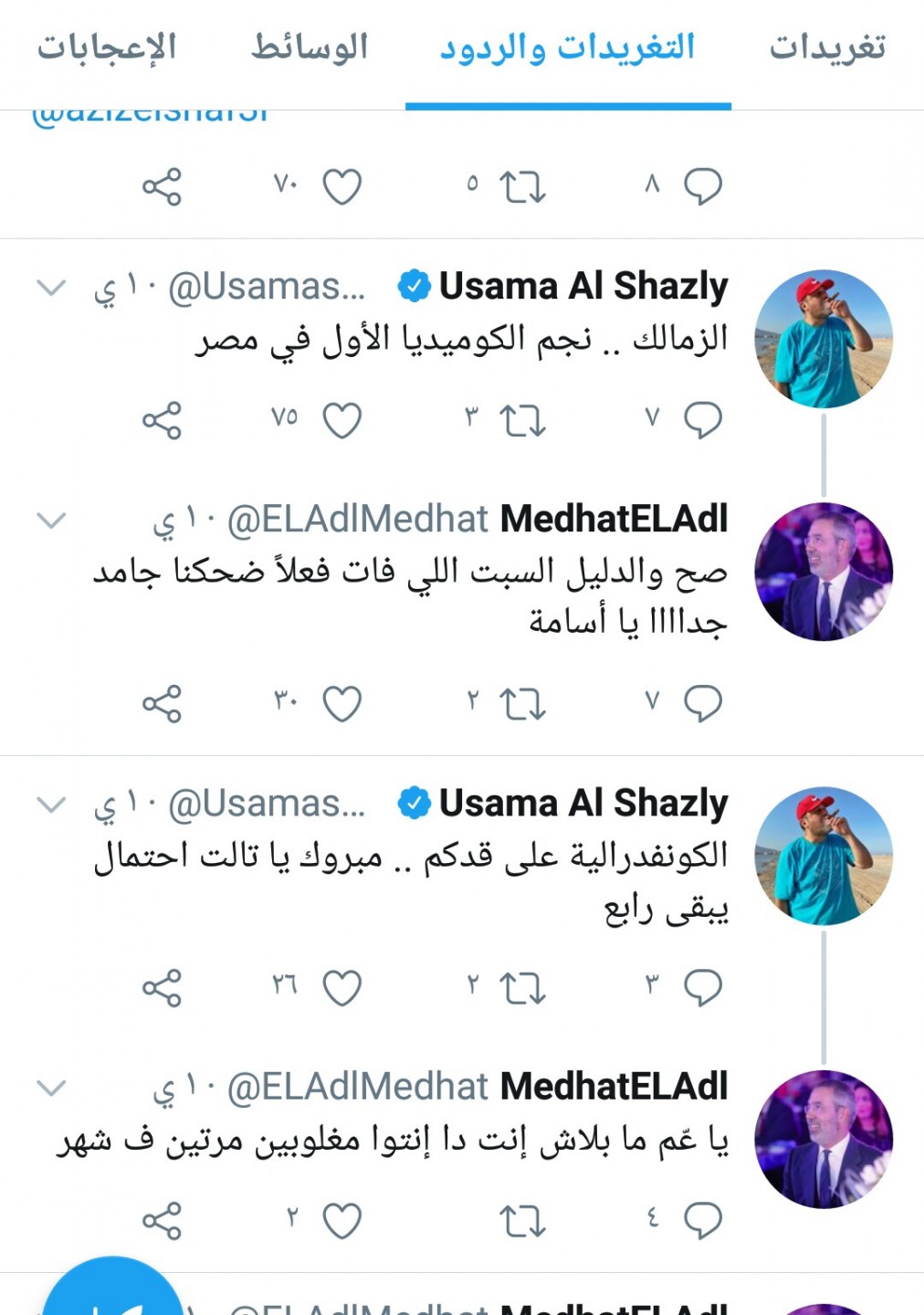924x1315 pixels.
Task: Switch to the الإعجابات tab
Action: [106, 47]
